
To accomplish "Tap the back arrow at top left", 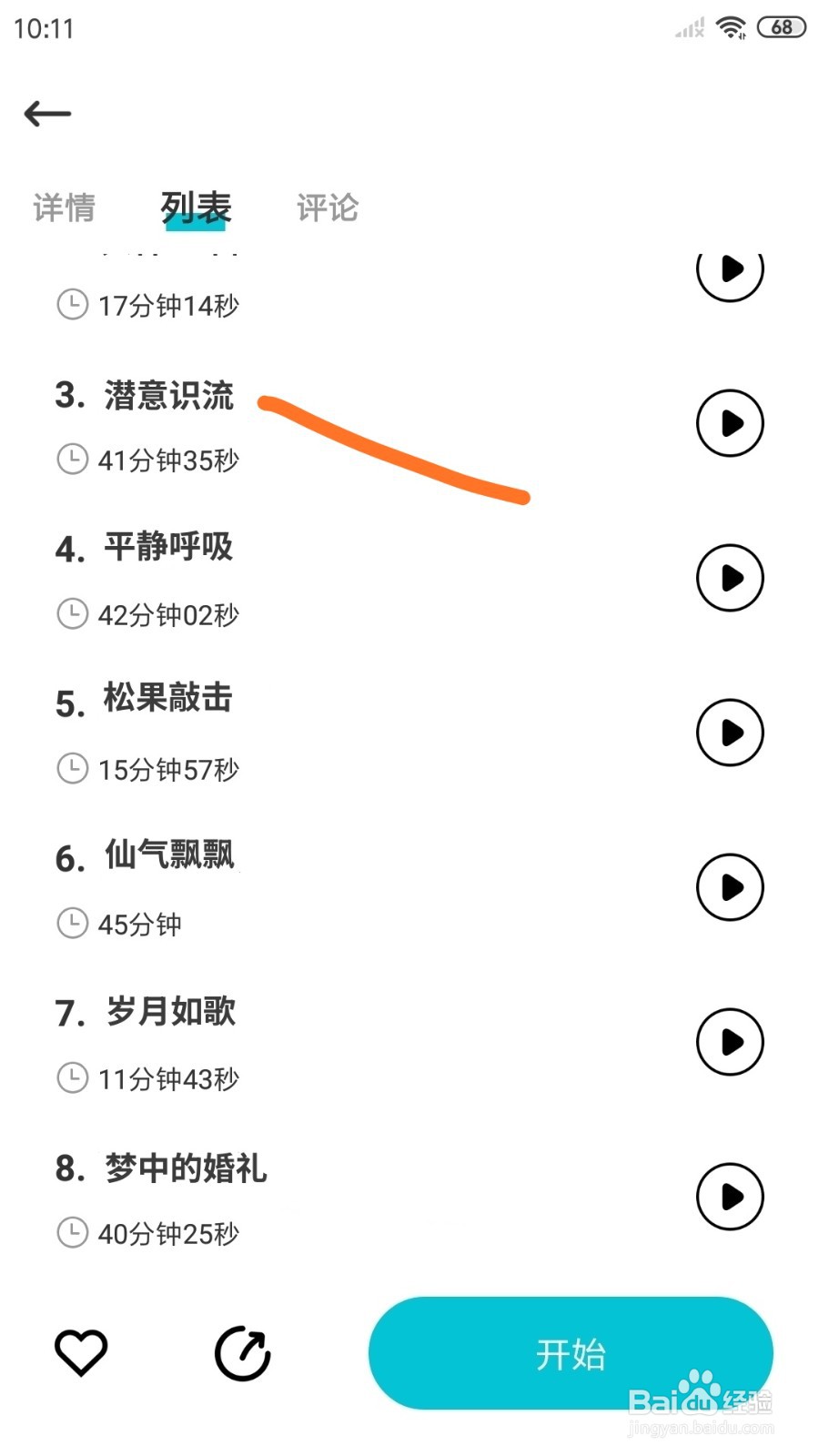I will (x=47, y=113).
